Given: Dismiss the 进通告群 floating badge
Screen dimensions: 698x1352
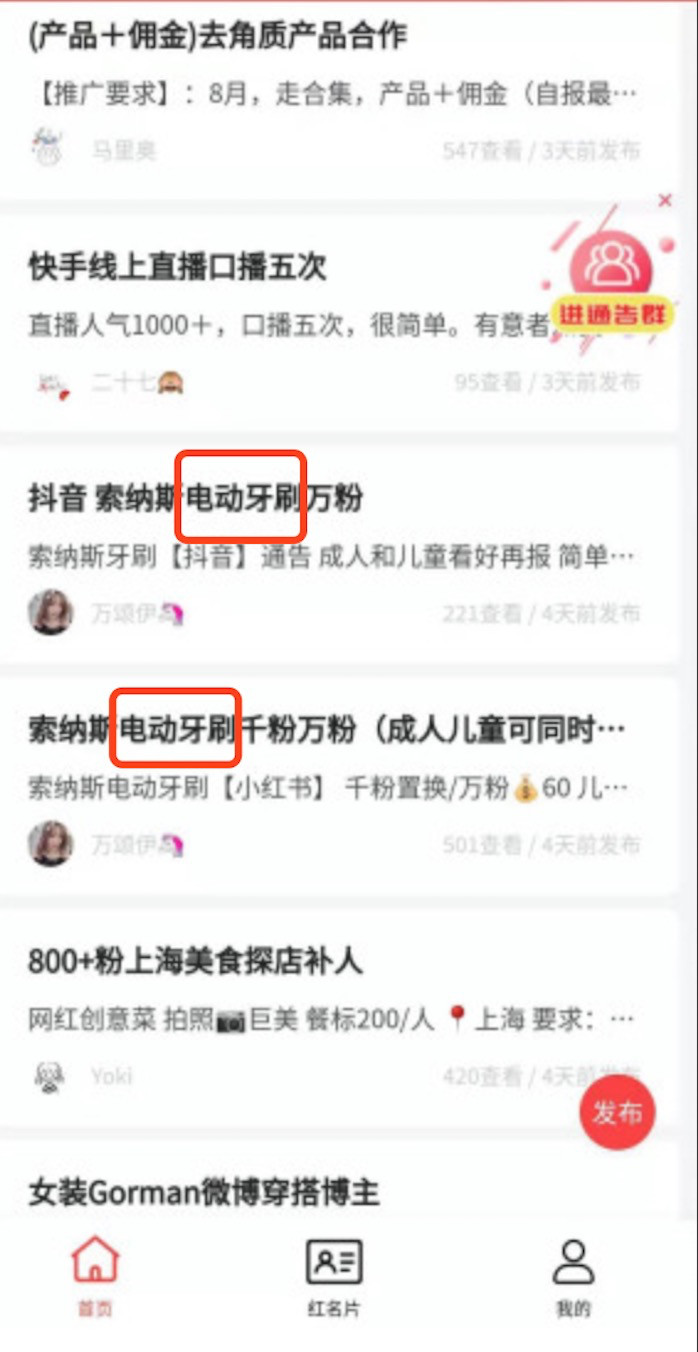Looking at the screenshot, I should 665,201.
